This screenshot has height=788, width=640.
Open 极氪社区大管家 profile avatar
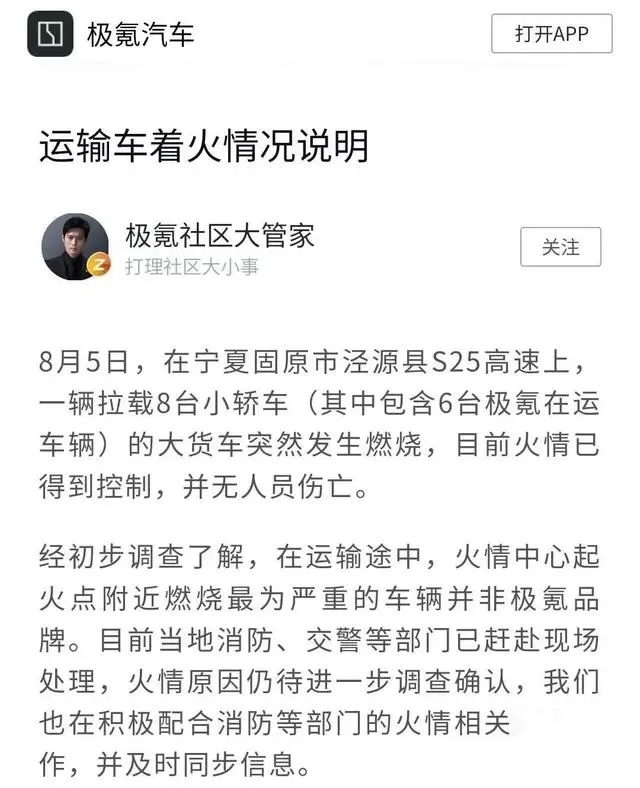(x=75, y=247)
